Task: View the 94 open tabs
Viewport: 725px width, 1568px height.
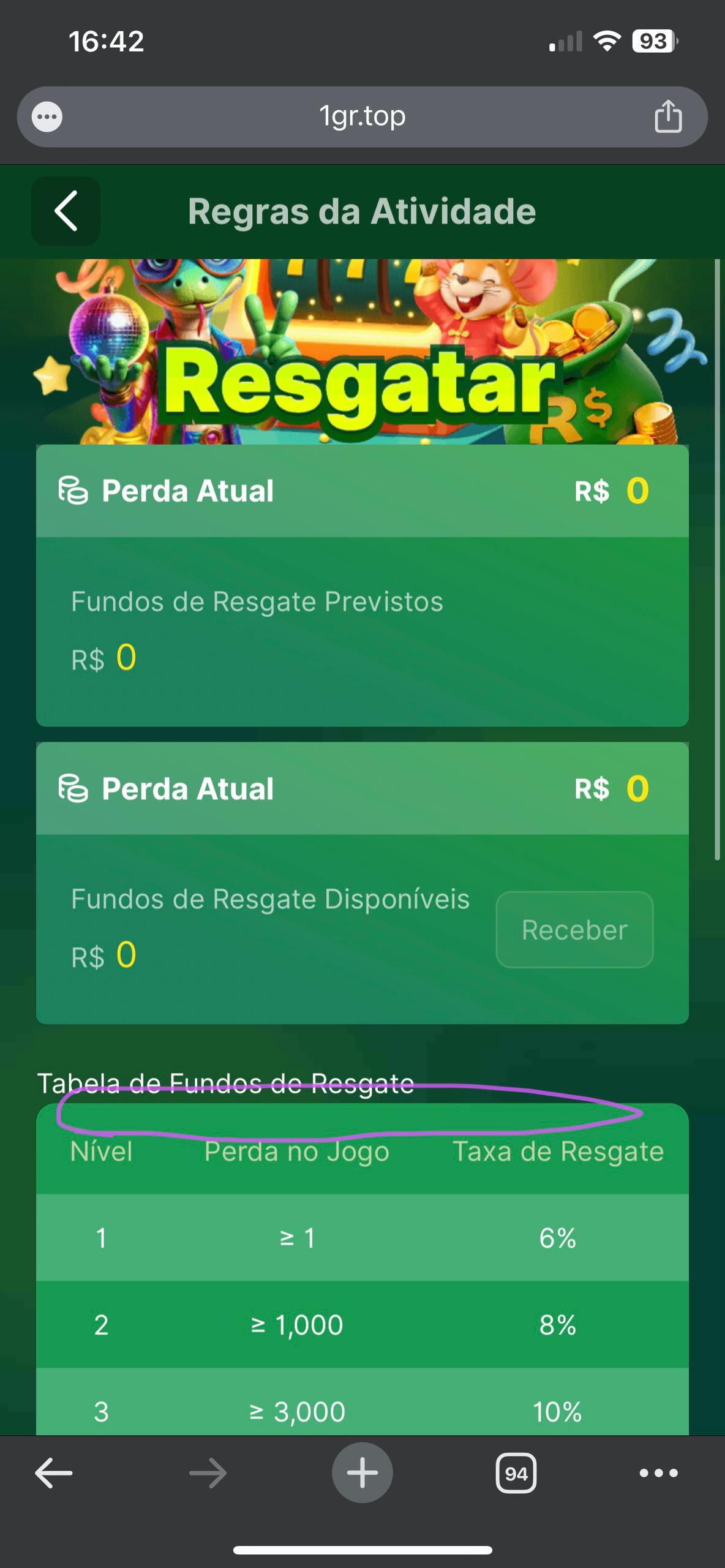Action: pos(516,1473)
